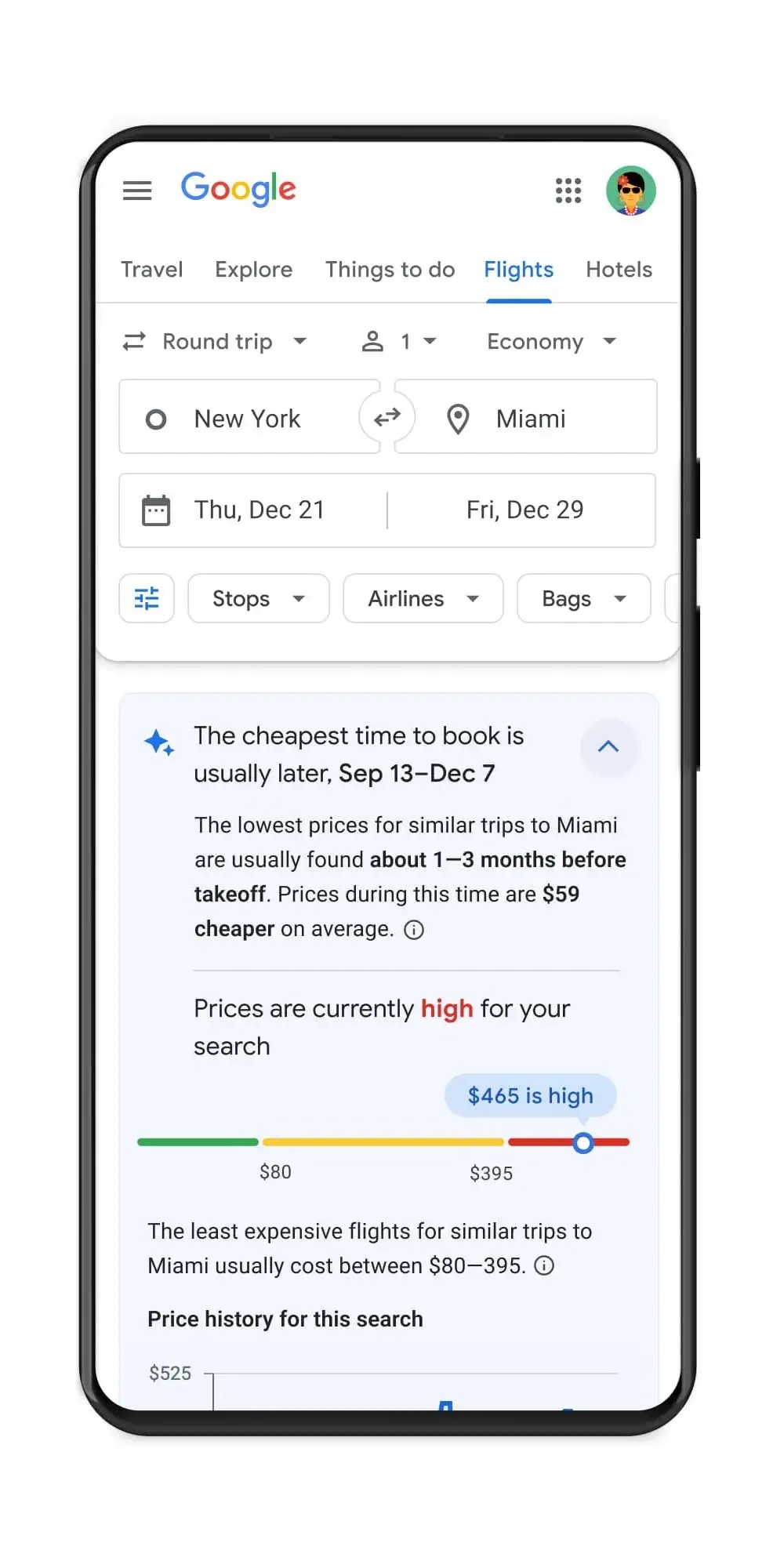Open all filters
The height and width of the screenshot is (1568, 784).
point(147,599)
